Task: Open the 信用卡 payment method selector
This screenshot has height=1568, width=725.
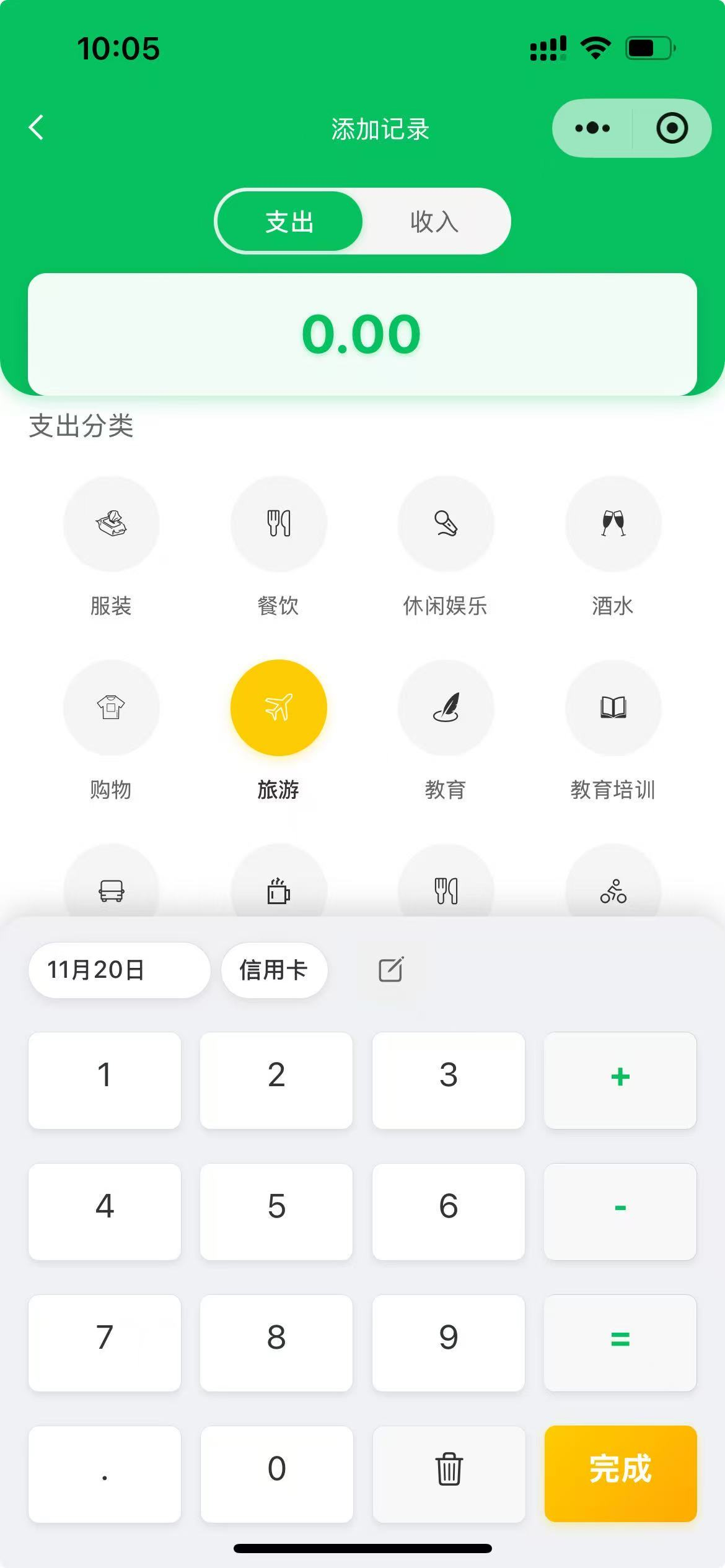Action: point(273,970)
